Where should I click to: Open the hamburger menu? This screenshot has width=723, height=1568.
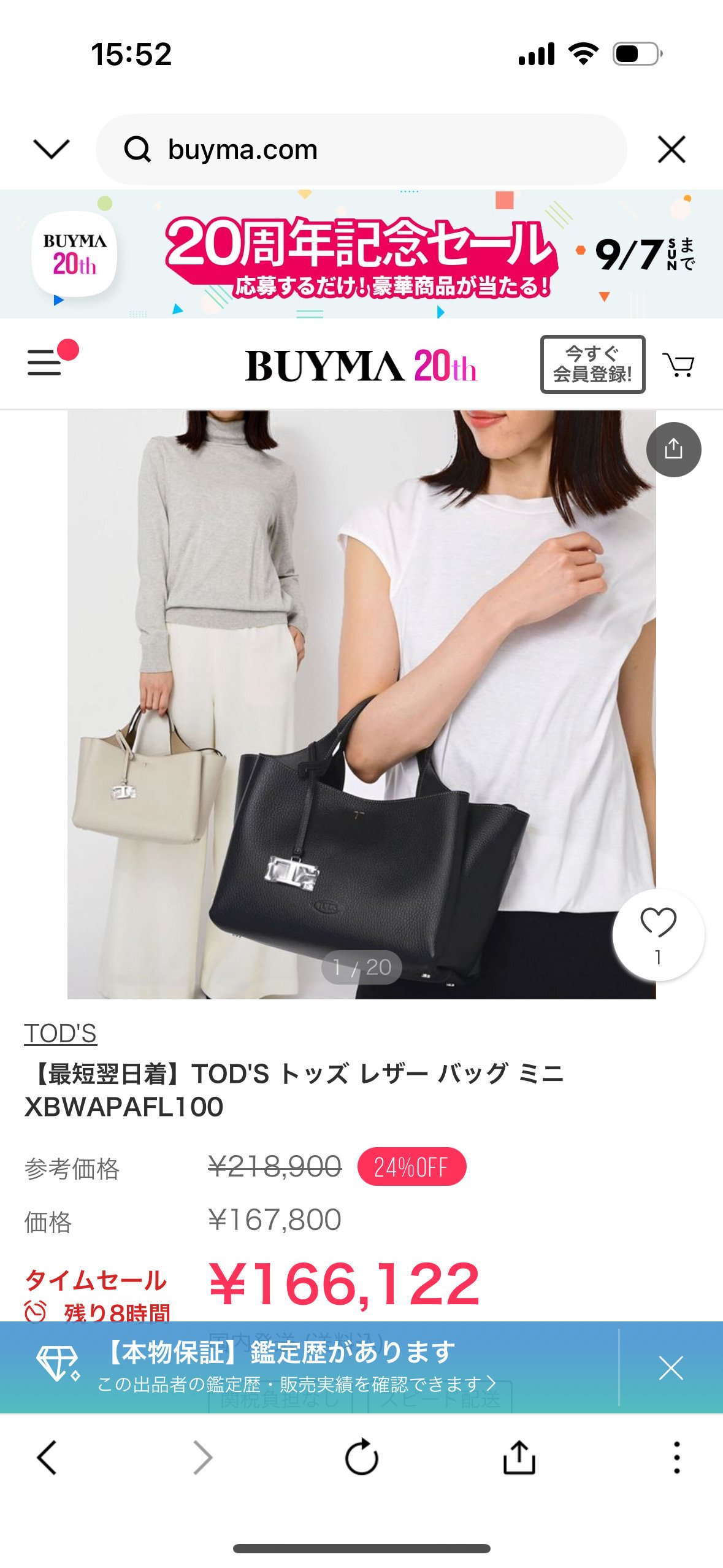[45, 363]
